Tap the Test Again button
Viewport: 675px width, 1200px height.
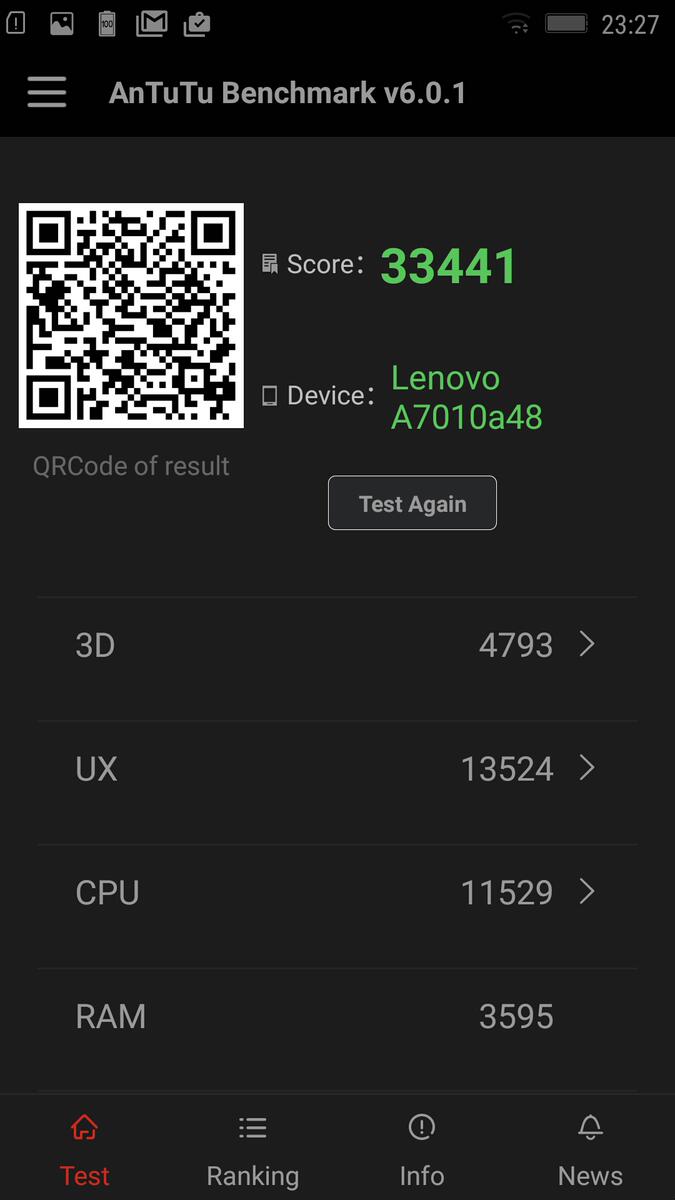412,503
